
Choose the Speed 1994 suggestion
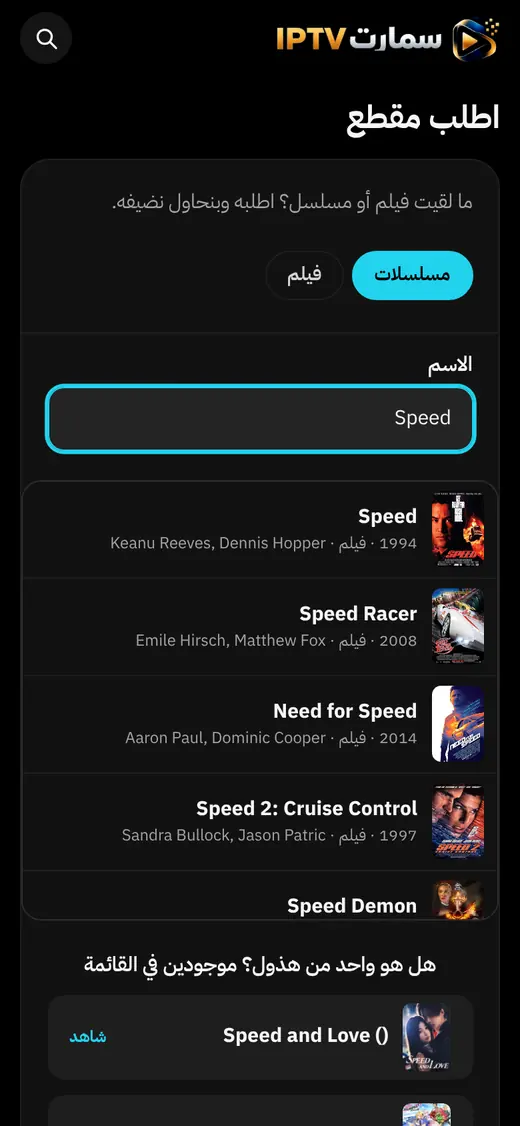[x=260, y=529]
